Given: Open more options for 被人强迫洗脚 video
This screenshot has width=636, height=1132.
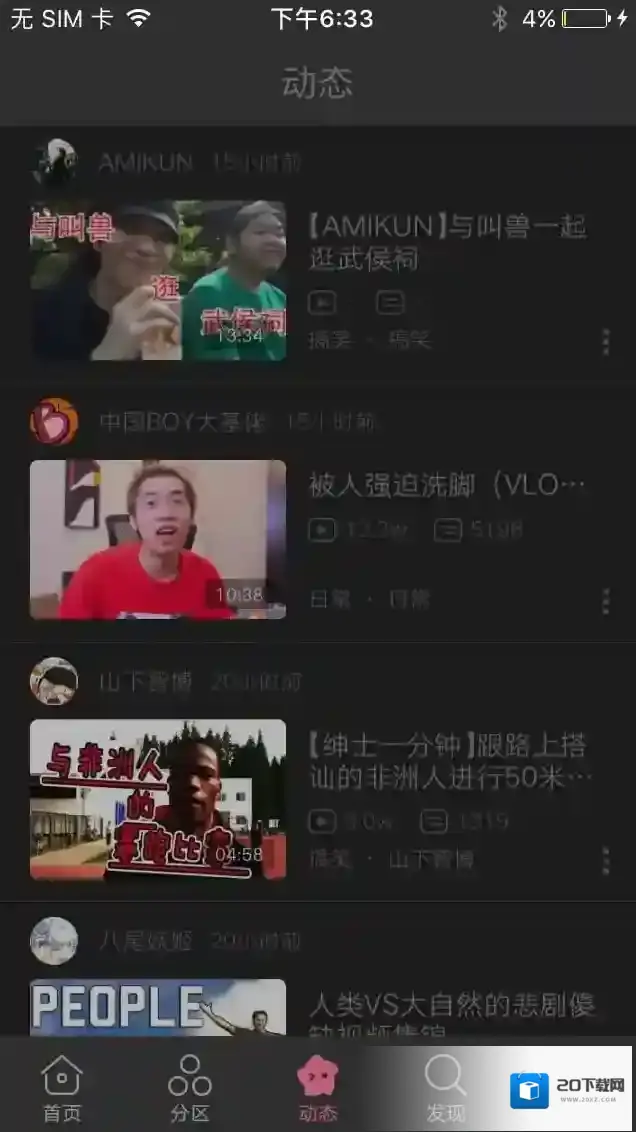Looking at the screenshot, I should click(606, 601).
